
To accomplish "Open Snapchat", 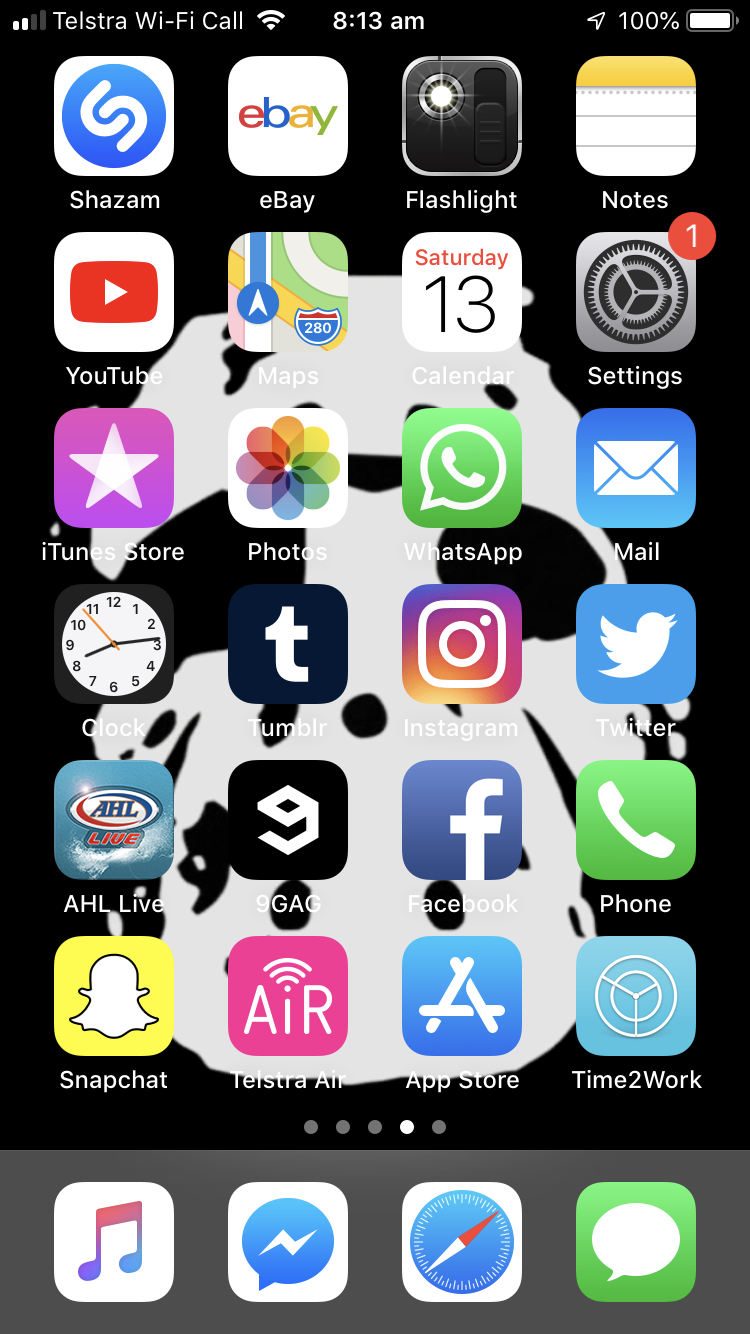I will click(114, 996).
